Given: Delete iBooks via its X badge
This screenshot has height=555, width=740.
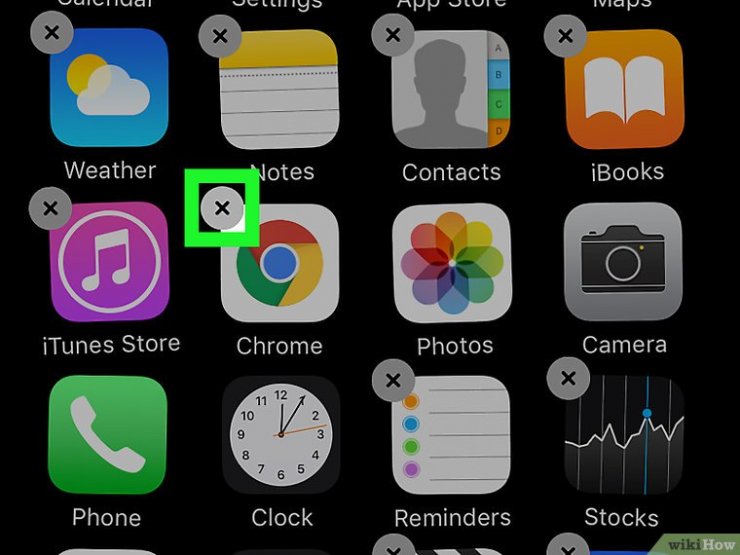Looking at the screenshot, I should pos(565,37).
